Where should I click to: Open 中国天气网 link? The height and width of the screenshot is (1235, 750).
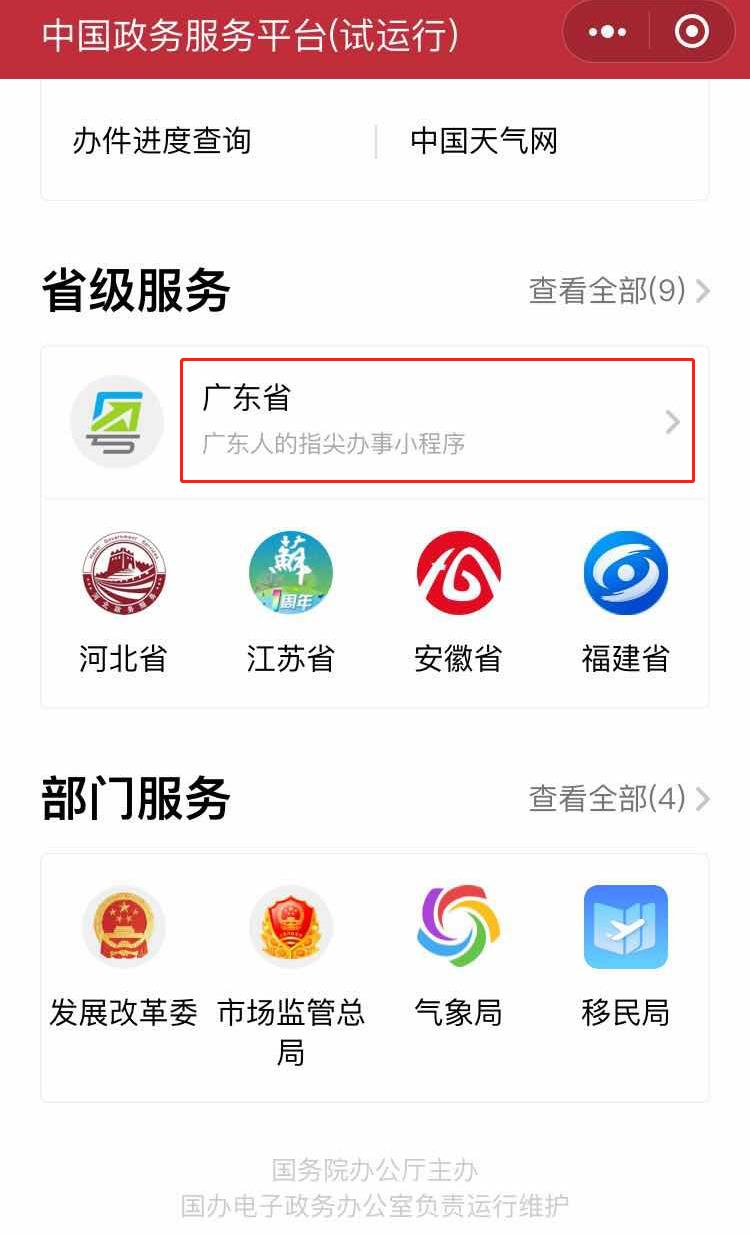click(484, 141)
